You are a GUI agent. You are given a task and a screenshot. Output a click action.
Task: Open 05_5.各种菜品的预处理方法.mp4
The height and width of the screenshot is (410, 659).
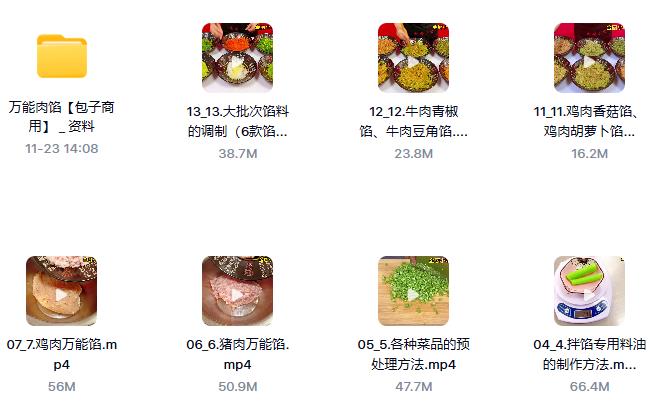413,292
